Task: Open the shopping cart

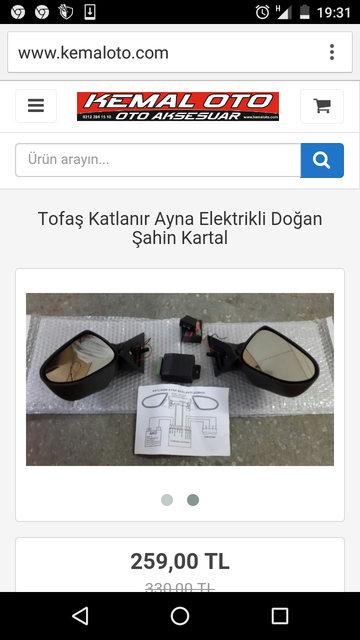Action: [322, 106]
